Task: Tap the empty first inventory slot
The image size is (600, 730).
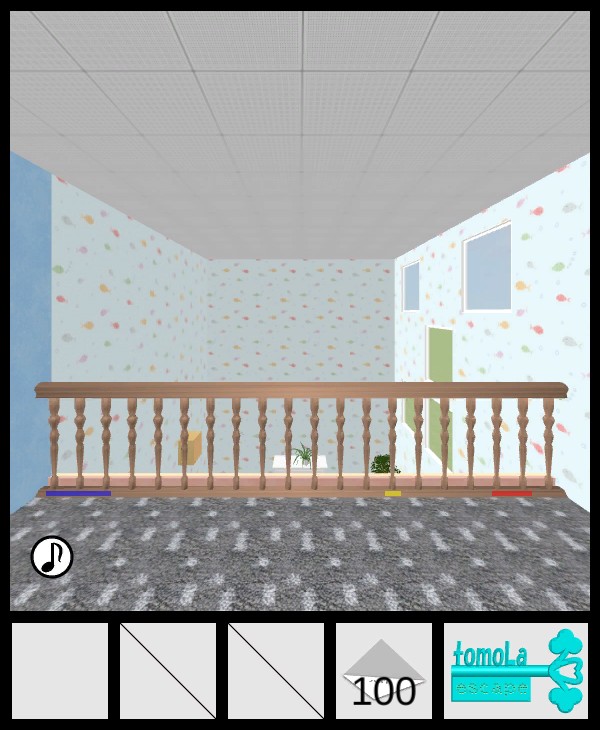Action: pos(60,672)
